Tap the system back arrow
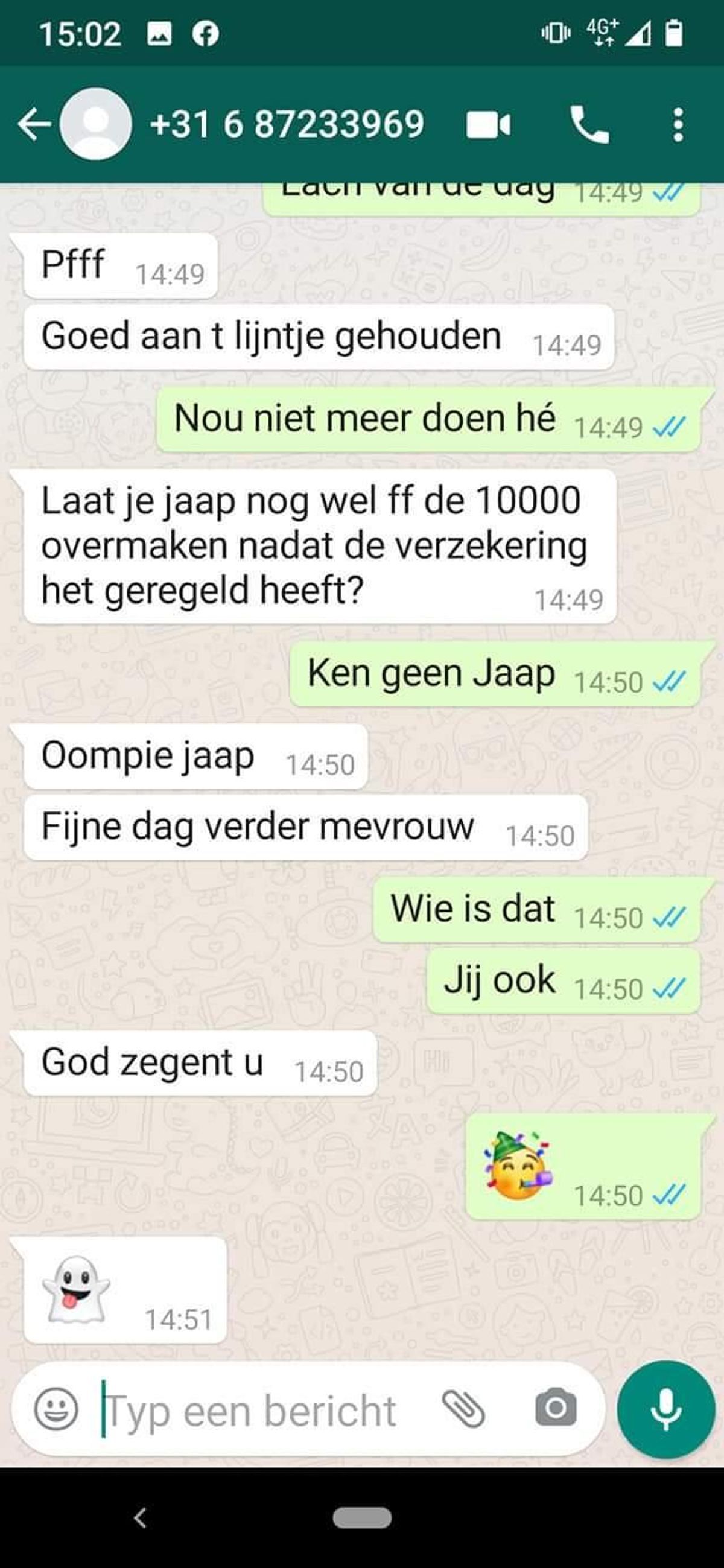 (141, 1517)
